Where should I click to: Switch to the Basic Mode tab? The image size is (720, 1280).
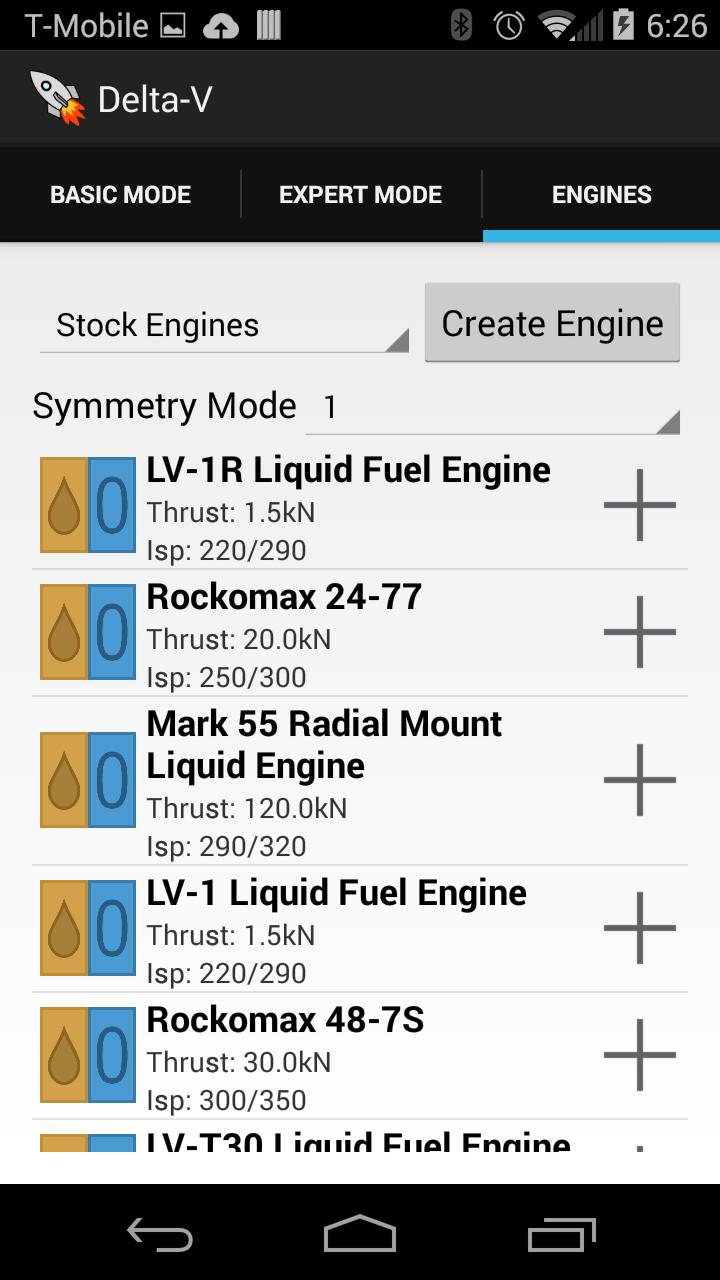120,195
